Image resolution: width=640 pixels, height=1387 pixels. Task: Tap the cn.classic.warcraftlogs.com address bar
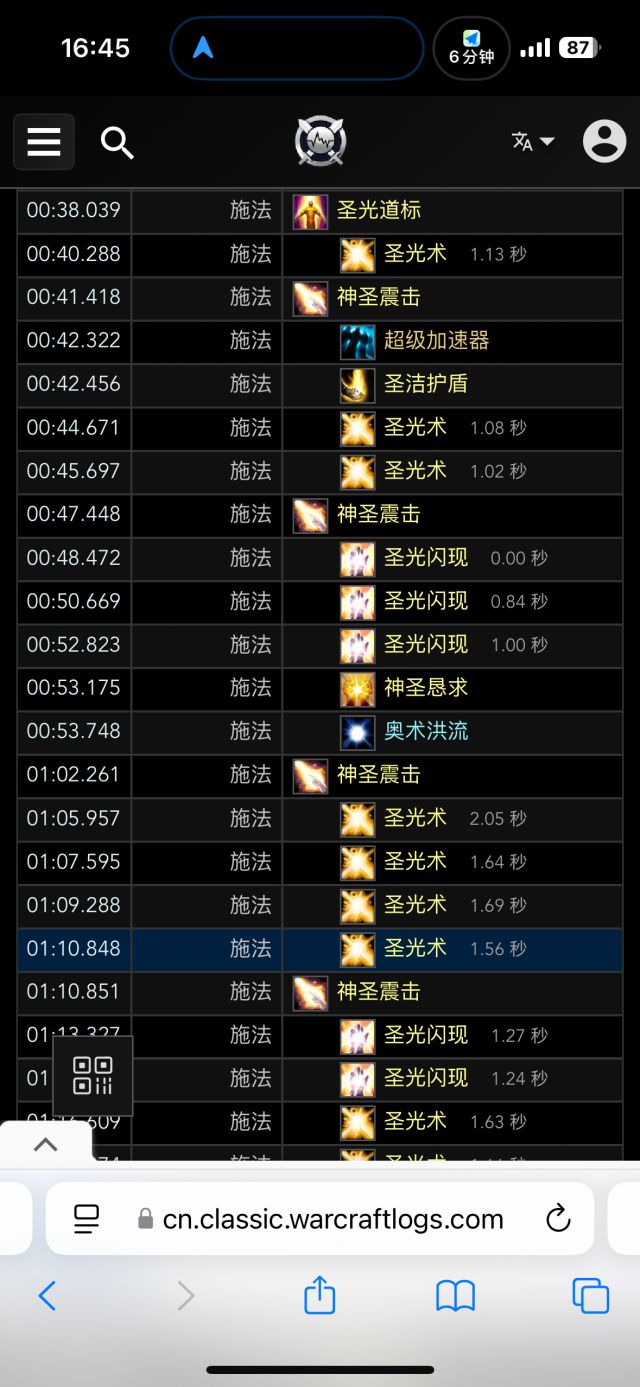click(332, 1219)
